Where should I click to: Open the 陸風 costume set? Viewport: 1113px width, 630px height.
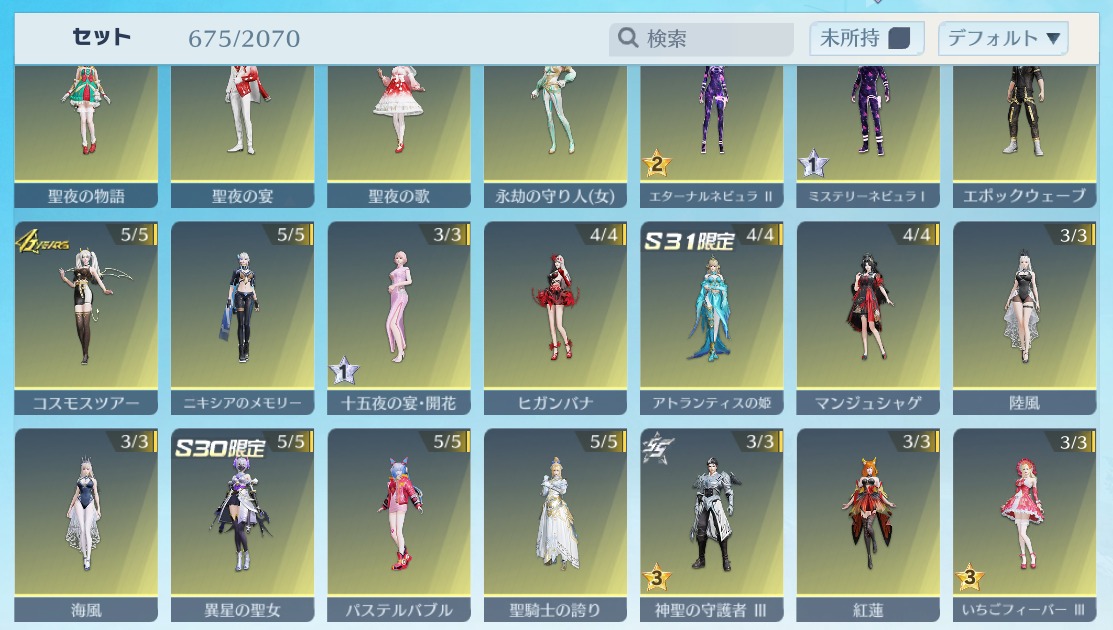click(x=1024, y=315)
